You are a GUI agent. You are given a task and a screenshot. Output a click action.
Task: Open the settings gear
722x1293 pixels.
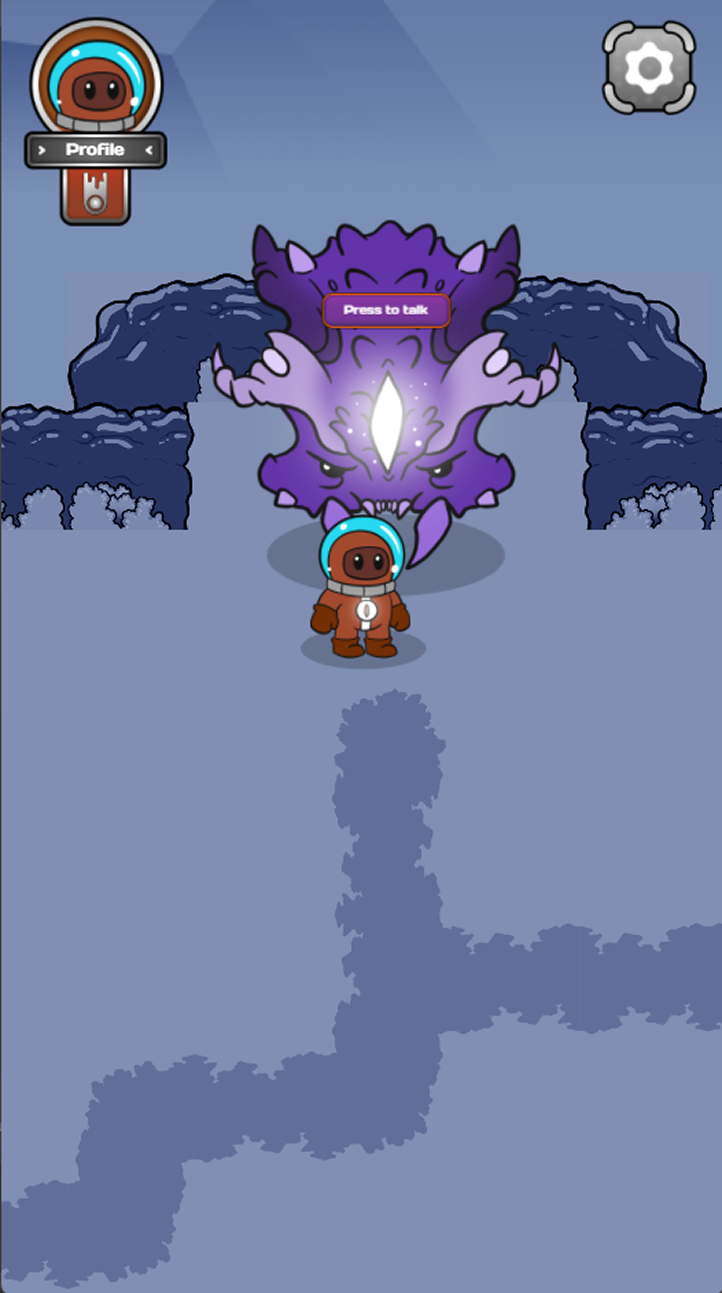pos(649,68)
